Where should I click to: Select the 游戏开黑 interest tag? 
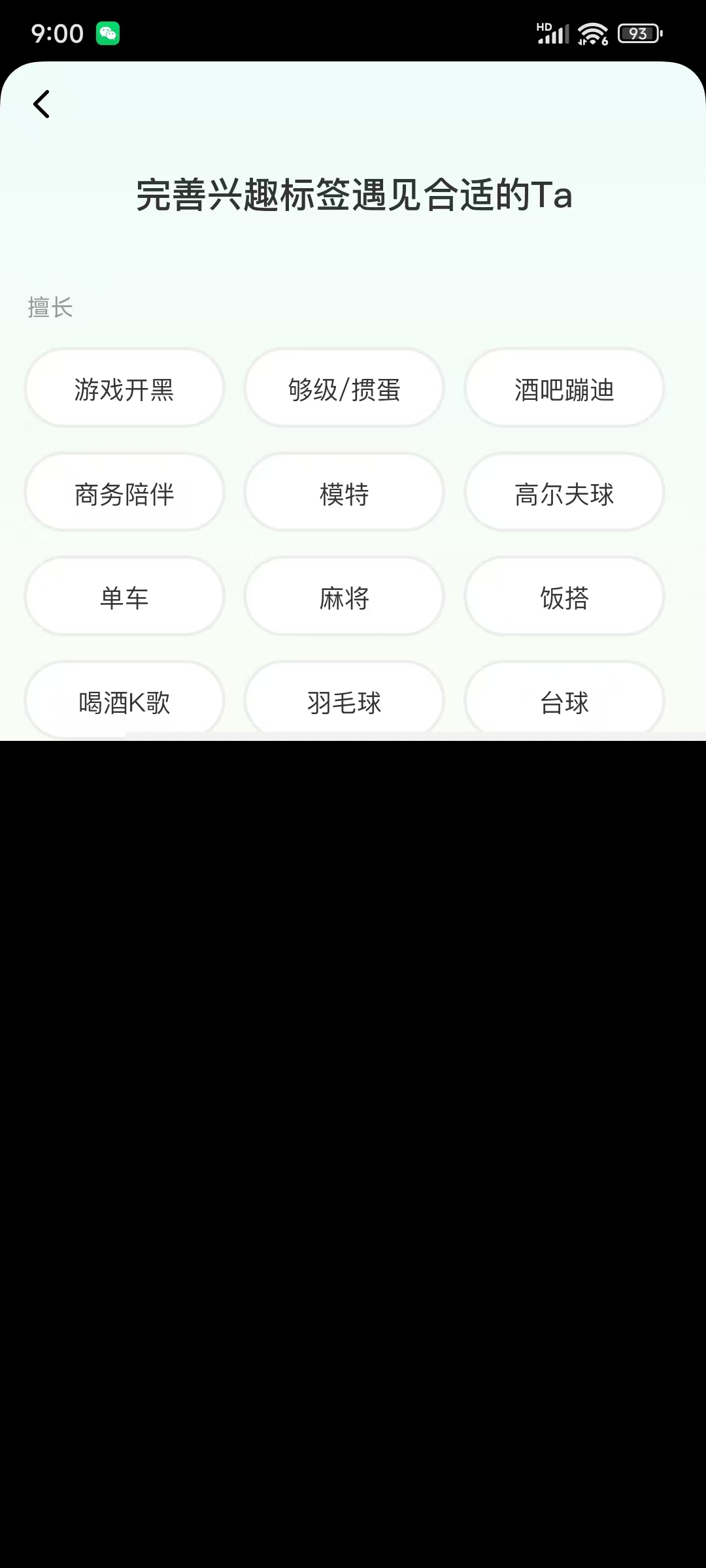click(x=124, y=389)
